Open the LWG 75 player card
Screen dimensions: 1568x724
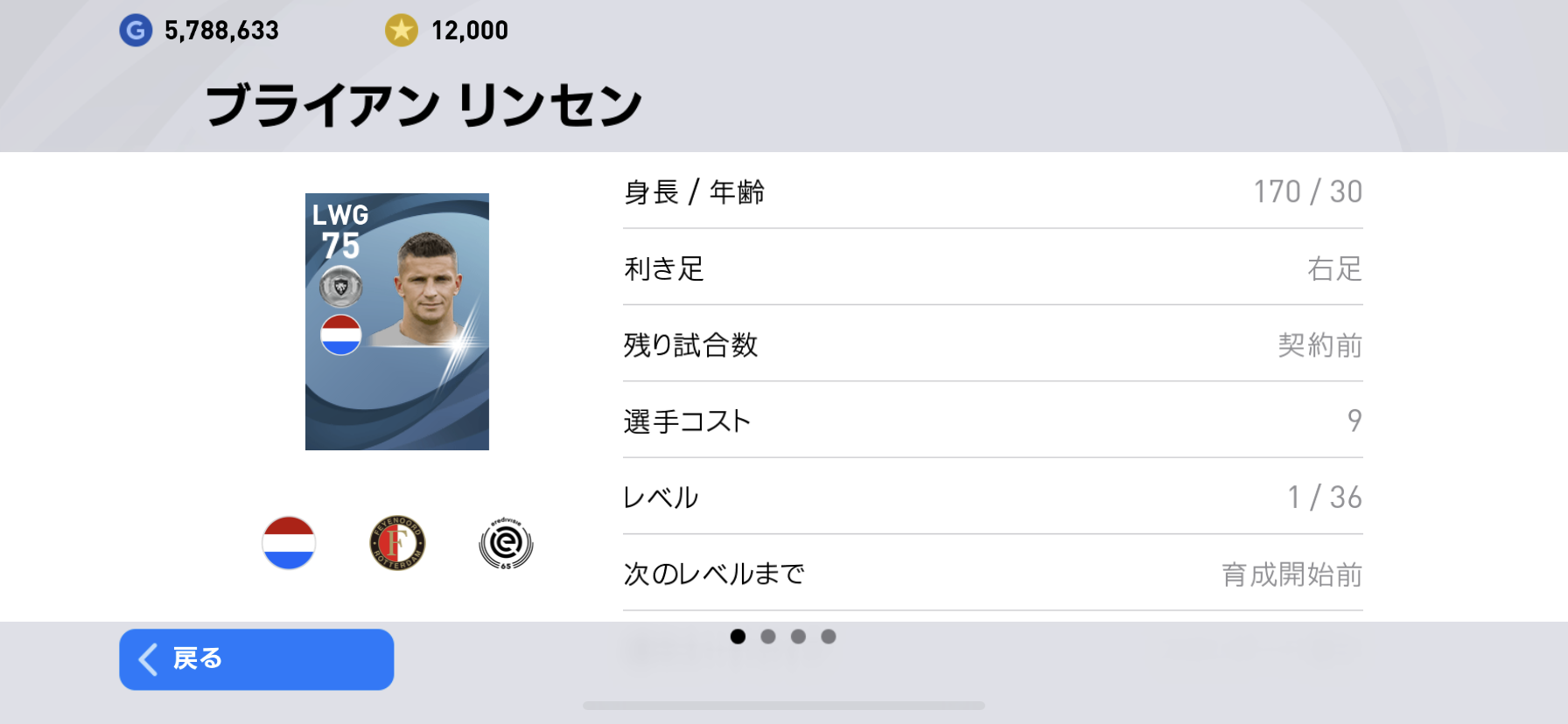(396, 322)
